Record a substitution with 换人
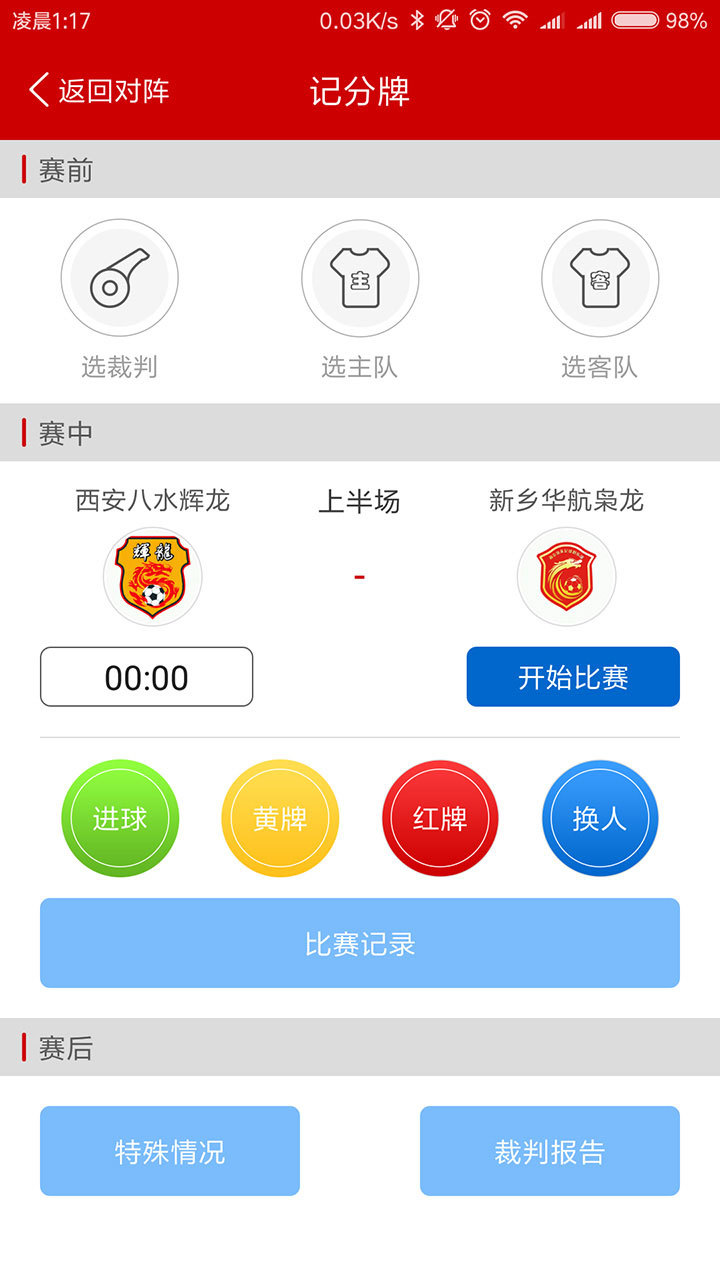The image size is (720, 1280). point(600,819)
